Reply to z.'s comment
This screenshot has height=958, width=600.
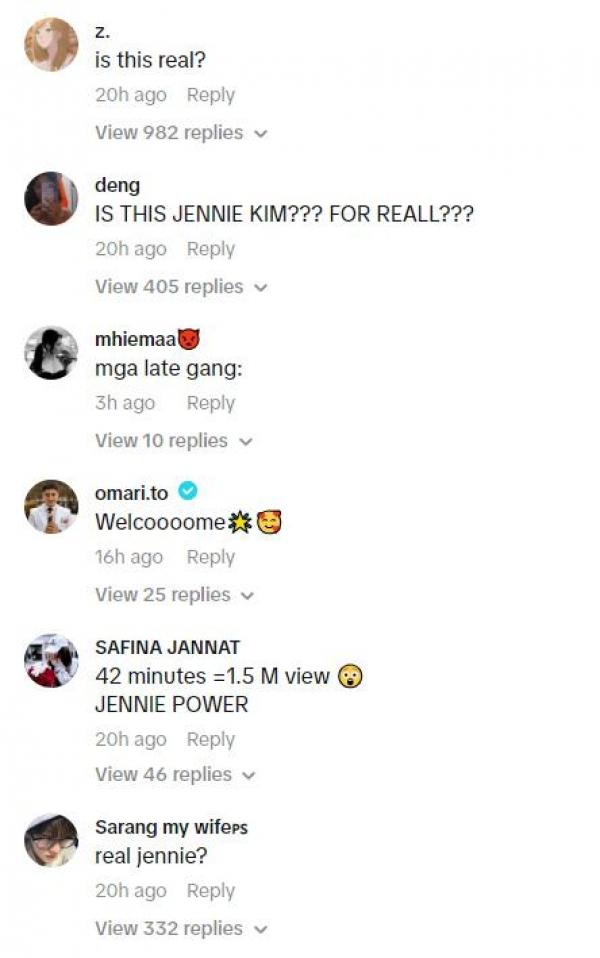[x=210, y=95]
